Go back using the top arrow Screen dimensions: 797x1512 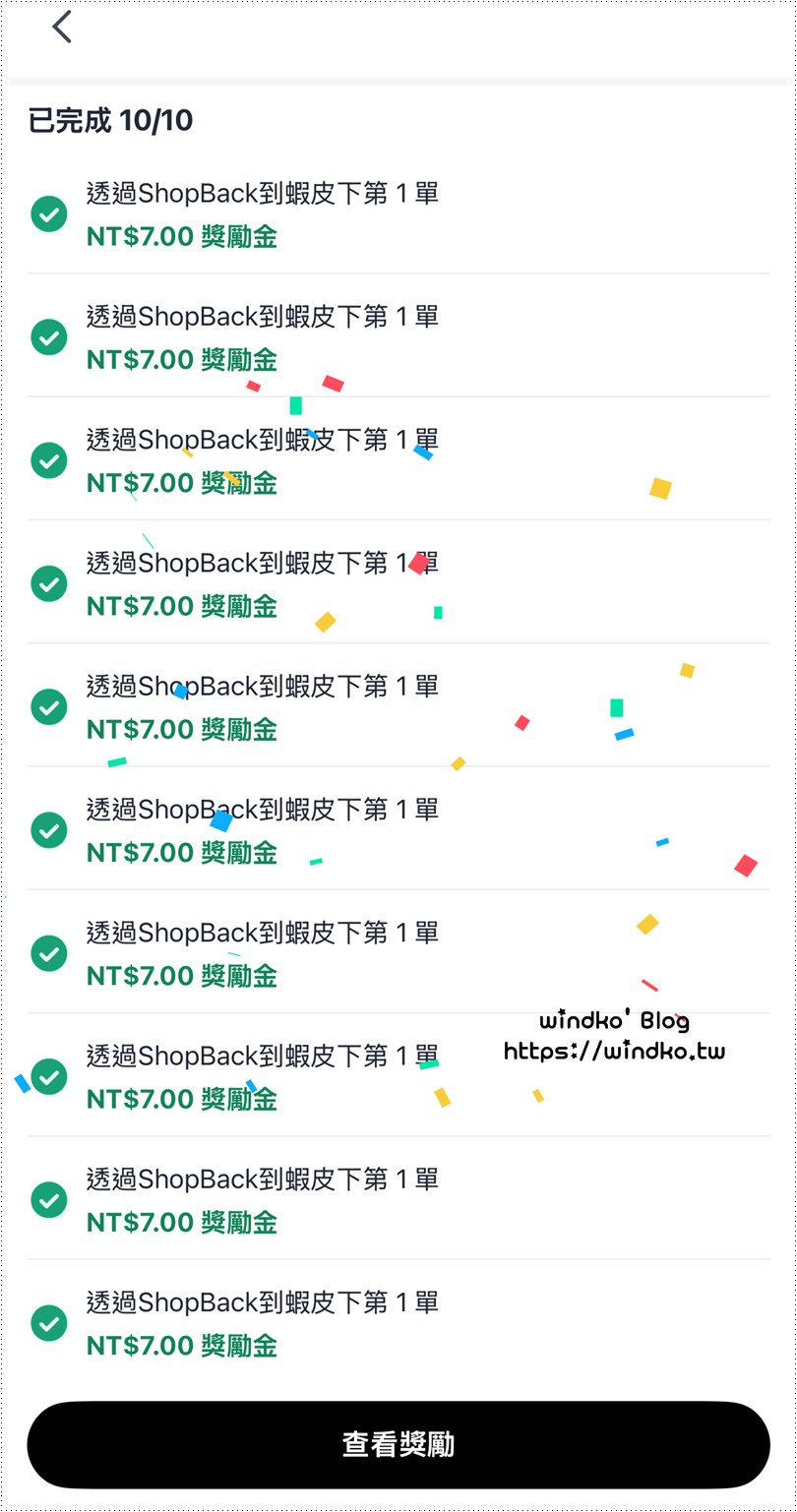pyautogui.click(x=62, y=28)
